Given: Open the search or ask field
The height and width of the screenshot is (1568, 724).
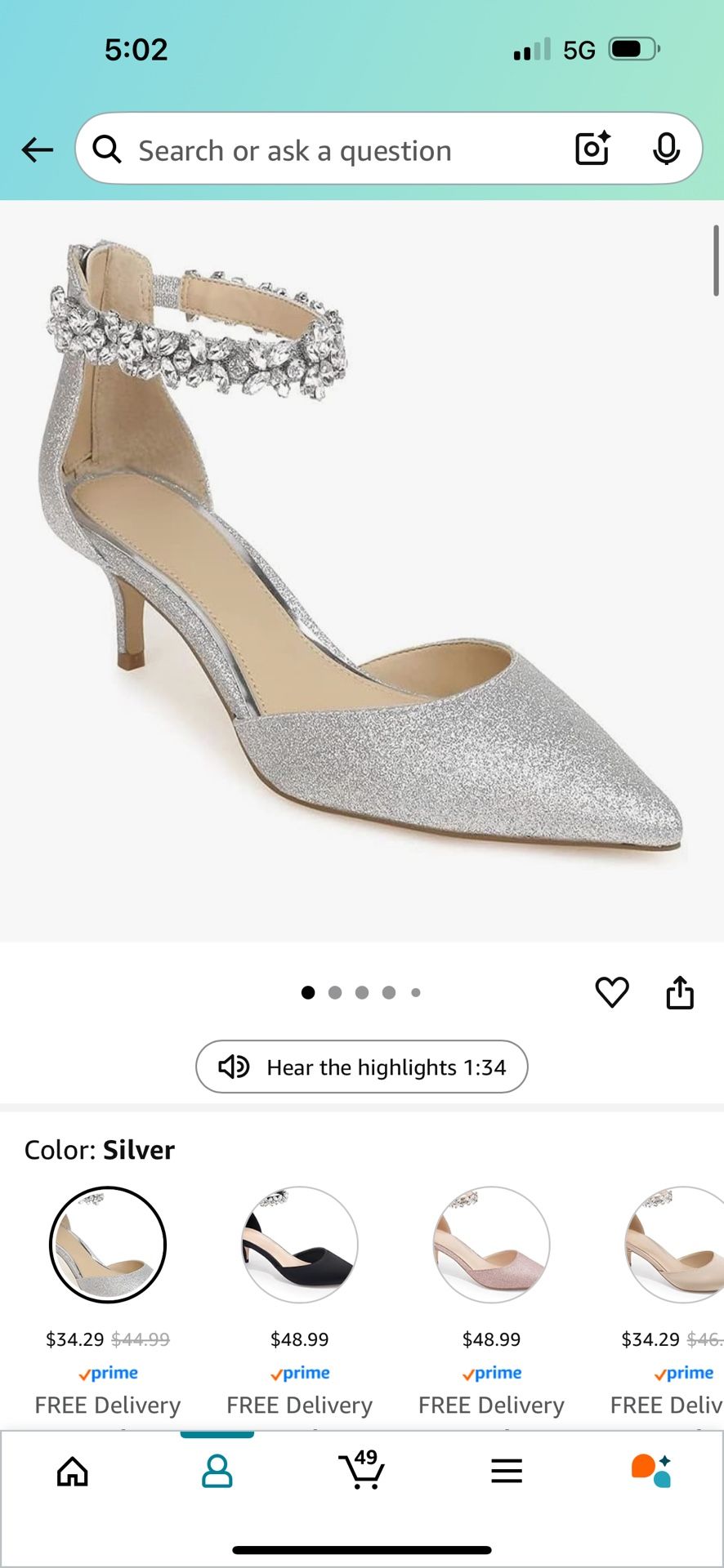Looking at the screenshot, I should [327, 150].
